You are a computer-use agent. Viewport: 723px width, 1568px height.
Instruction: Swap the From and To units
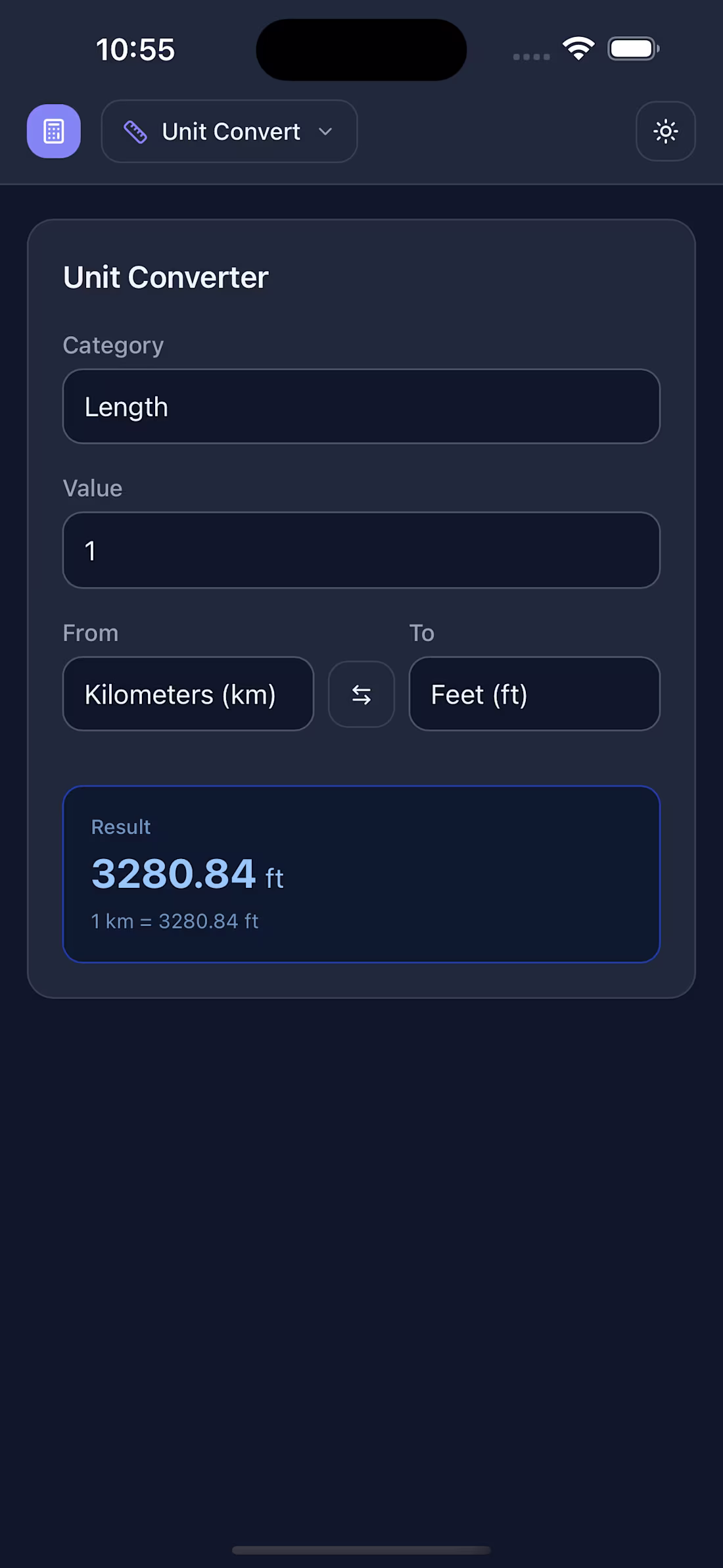tap(361, 695)
